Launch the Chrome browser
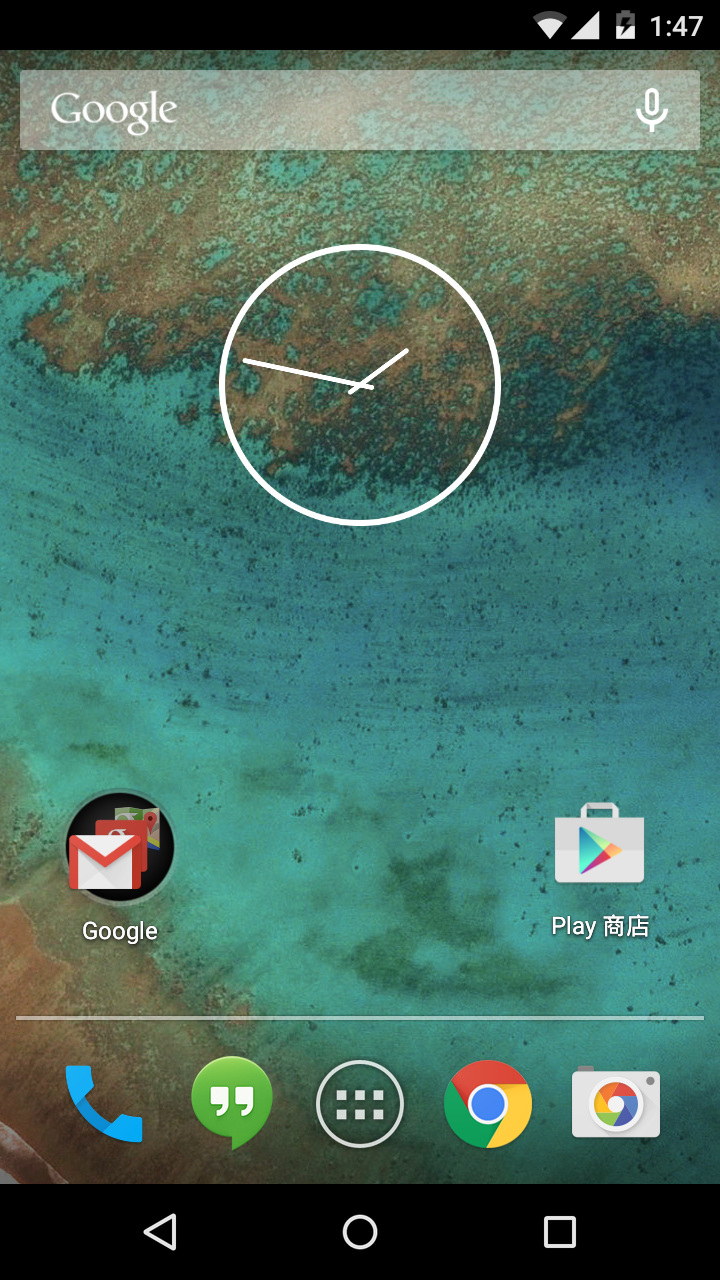 coord(488,1104)
